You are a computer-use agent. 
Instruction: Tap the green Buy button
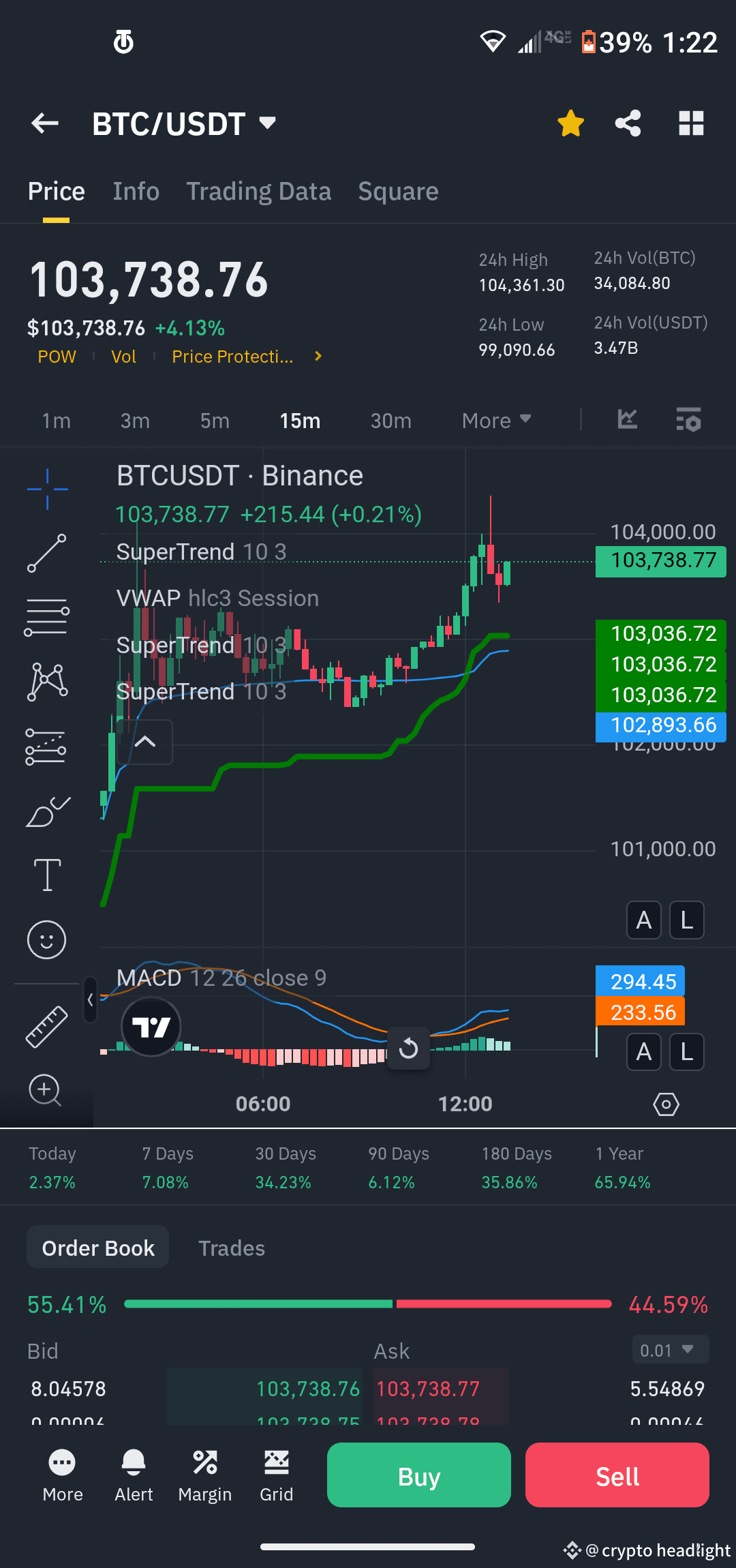click(x=418, y=1475)
